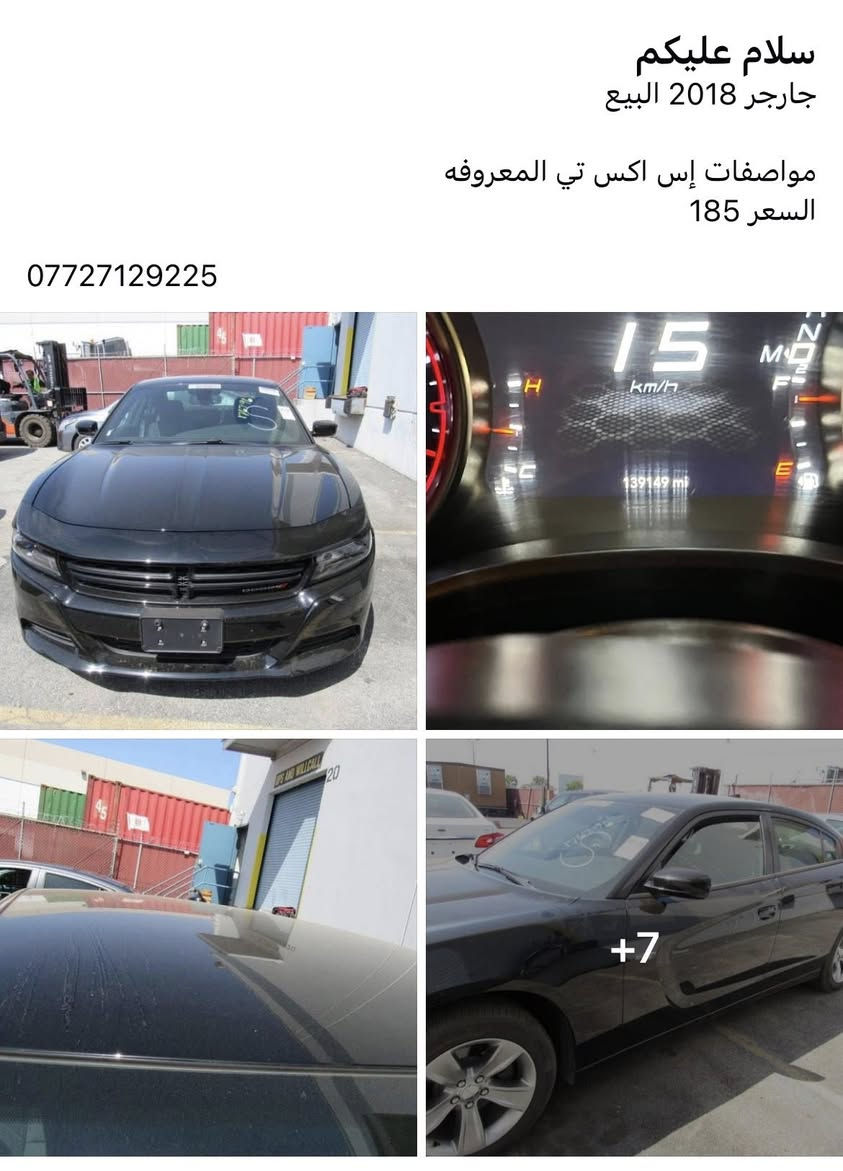Viewport: 843px width, 1171px height.
Task: Open the car roof photo
Action: pos(208,947)
